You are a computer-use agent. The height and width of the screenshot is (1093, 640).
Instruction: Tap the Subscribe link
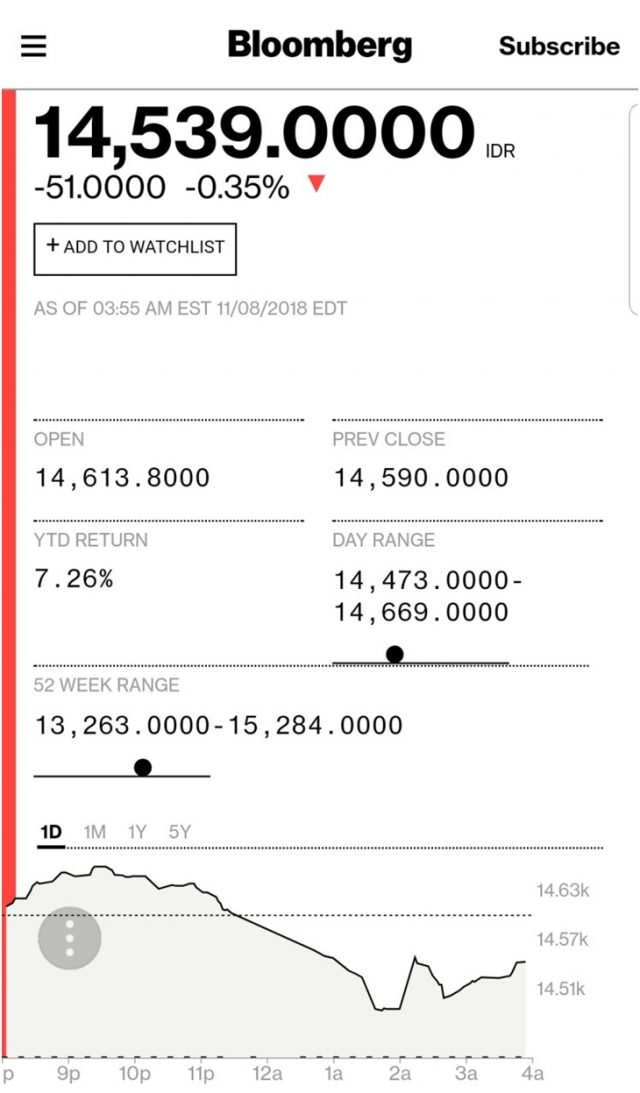[x=559, y=46]
